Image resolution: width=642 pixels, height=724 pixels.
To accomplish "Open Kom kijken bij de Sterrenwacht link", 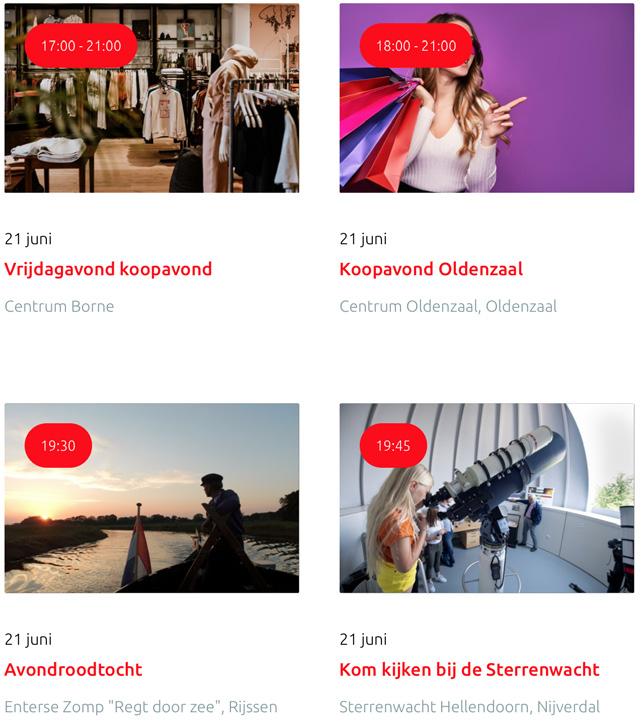I will tap(469, 669).
